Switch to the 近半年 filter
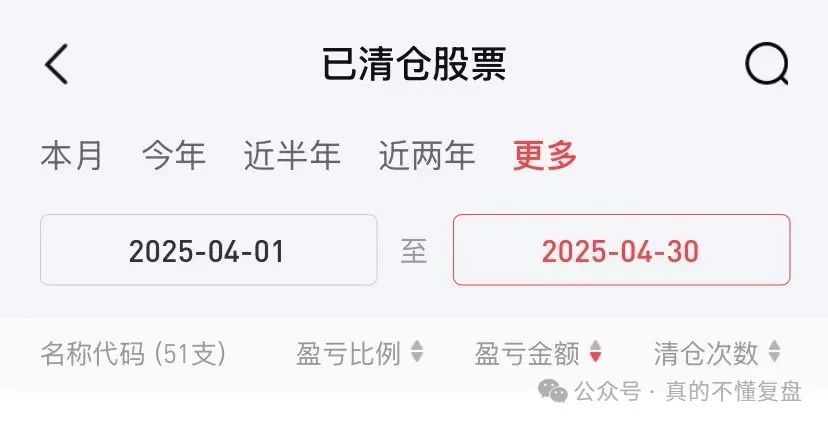Image resolution: width=828 pixels, height=424 pixels. 292,155
